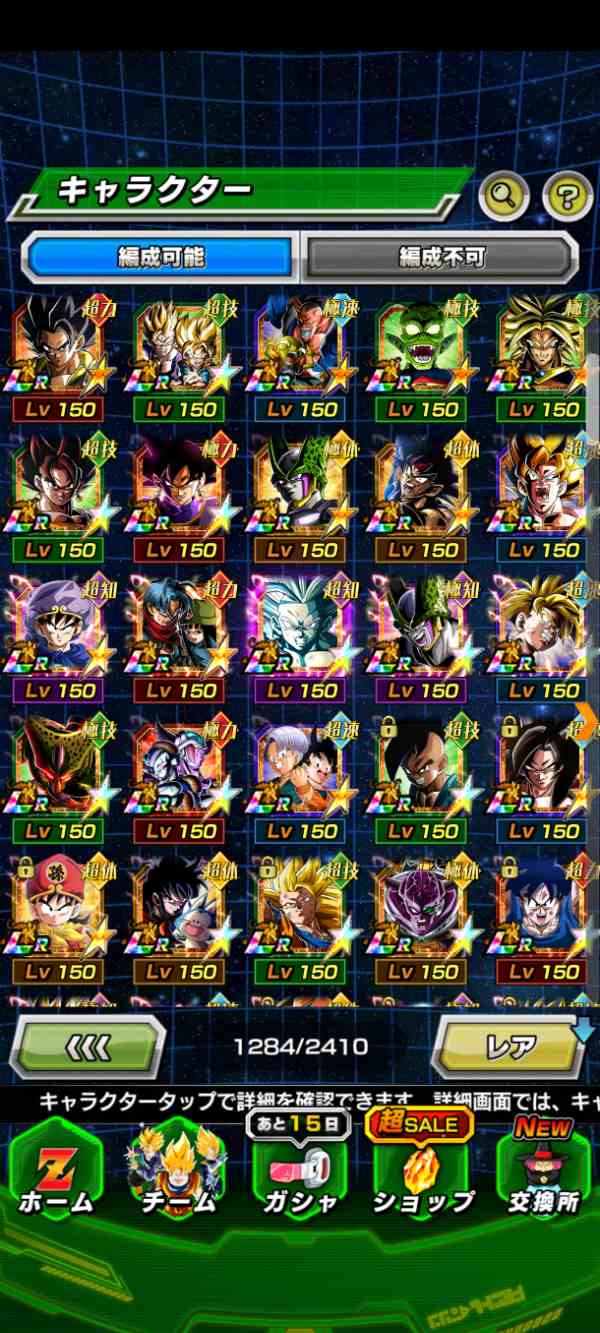Switch to the 編成可能 tab
Image resolution: width=600 pixels, height=1333 pixels.
pyautogui.click(x=160, y=257)
